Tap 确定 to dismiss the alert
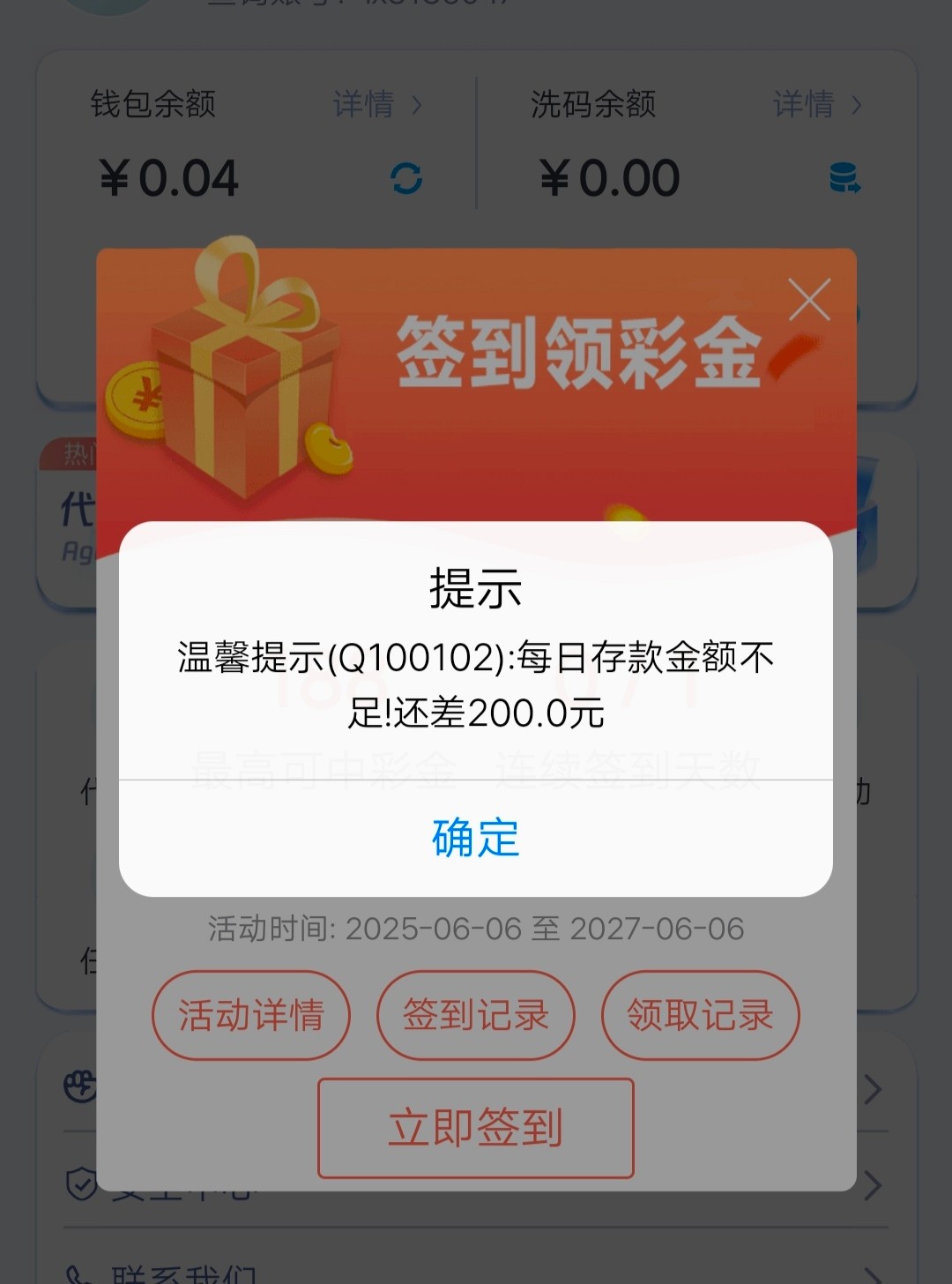 pyautogui.click(x=476, y=838)
